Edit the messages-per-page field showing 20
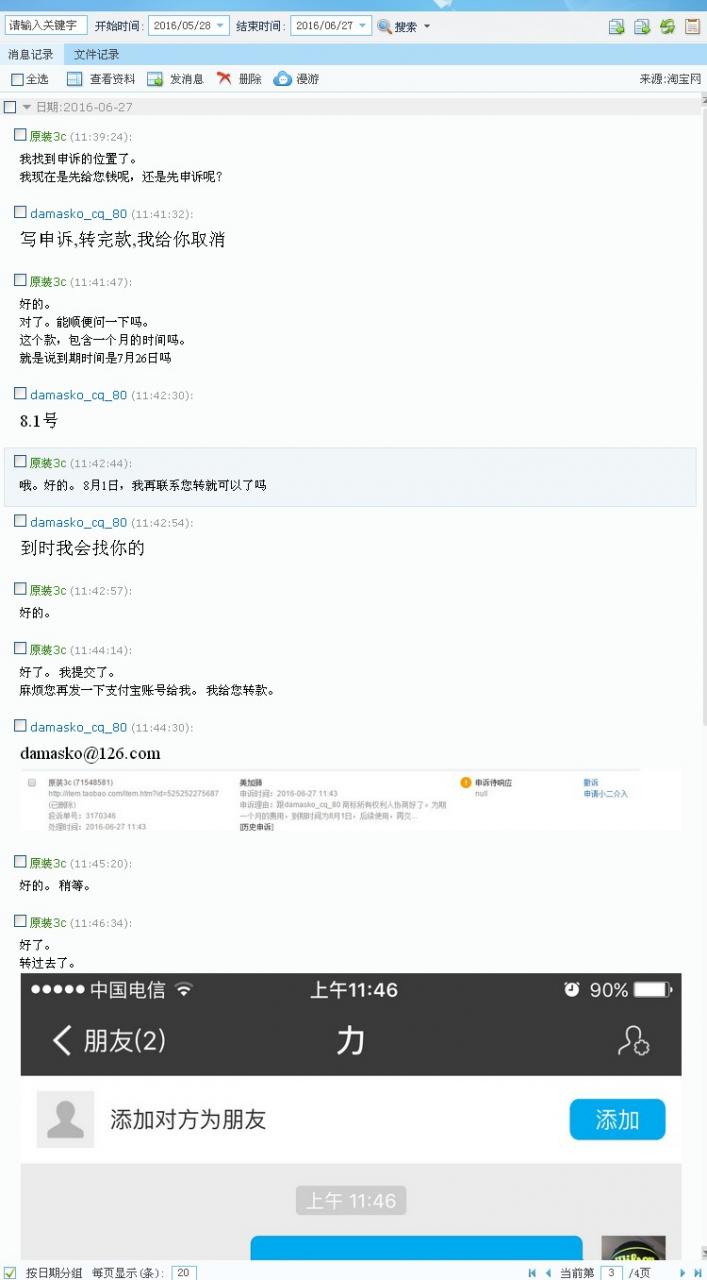 click(x=184, y=1273)
